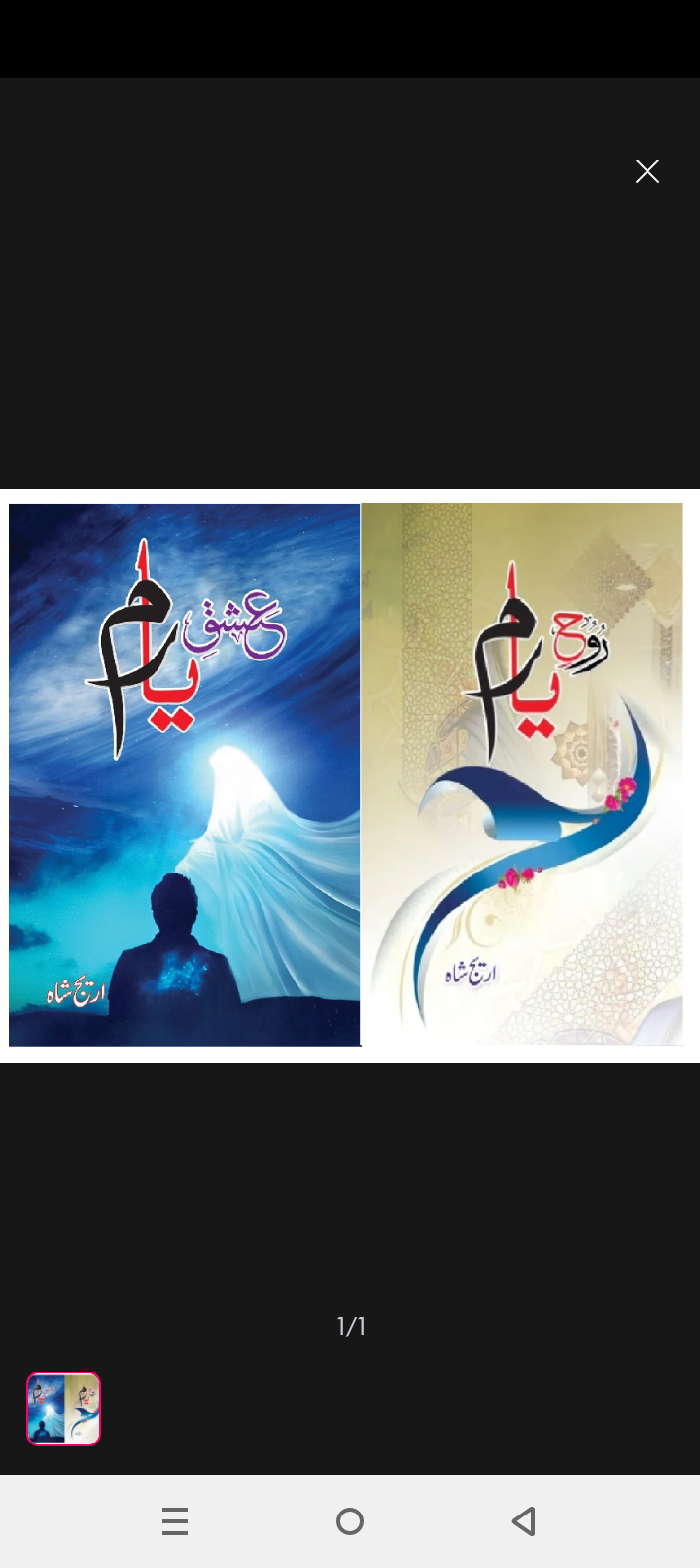
Task: Go to the home screen
Action: pos(350,1520)
